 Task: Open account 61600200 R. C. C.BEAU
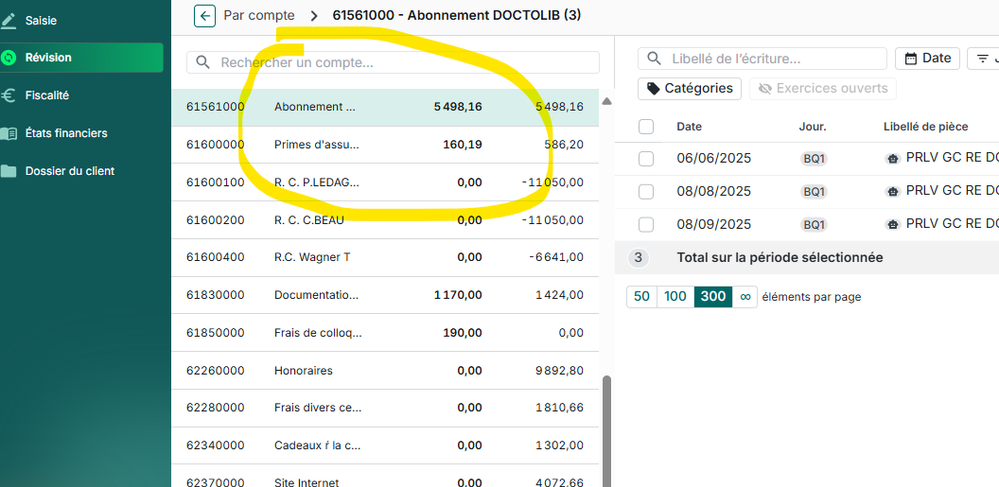tap(385, 220)
